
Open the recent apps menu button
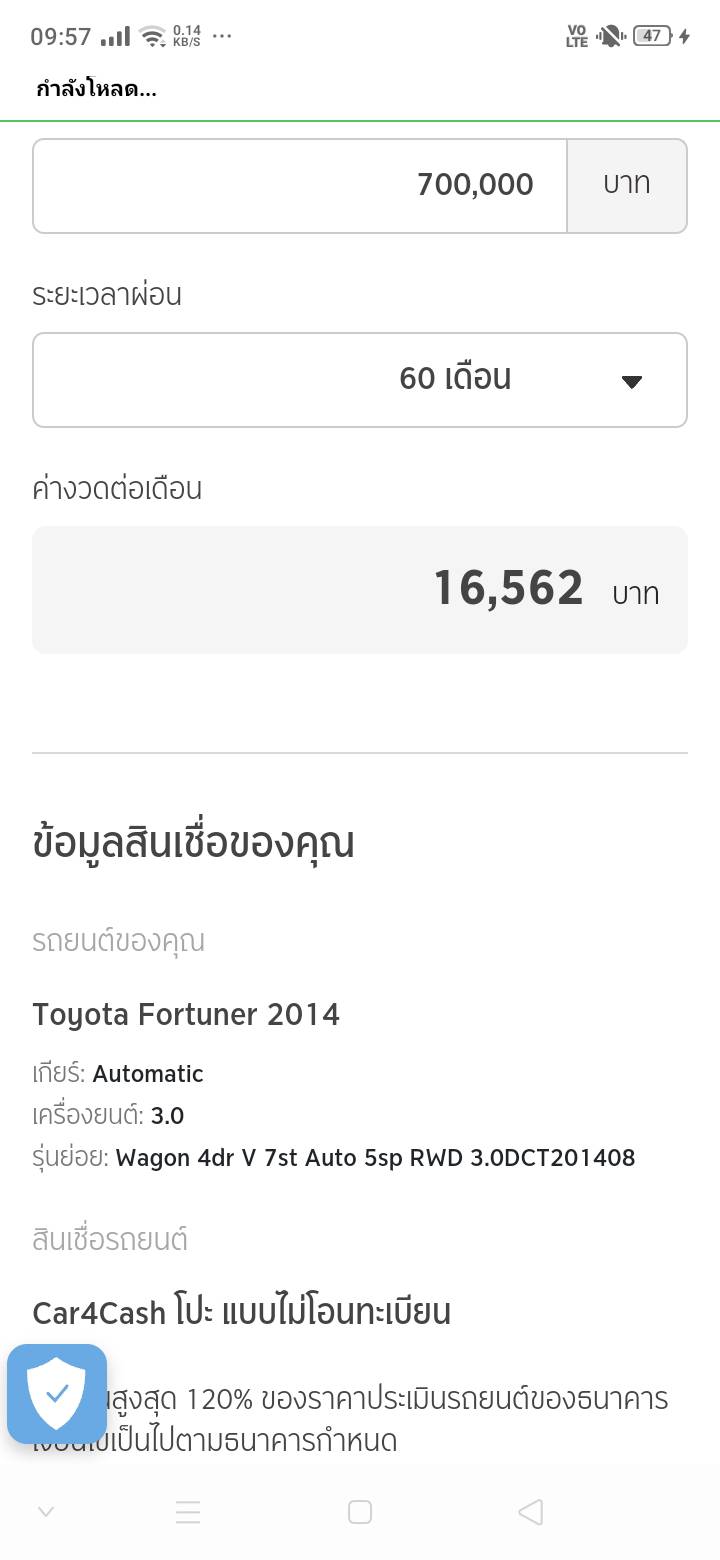pyautogui.click(x=188, y=1512)
